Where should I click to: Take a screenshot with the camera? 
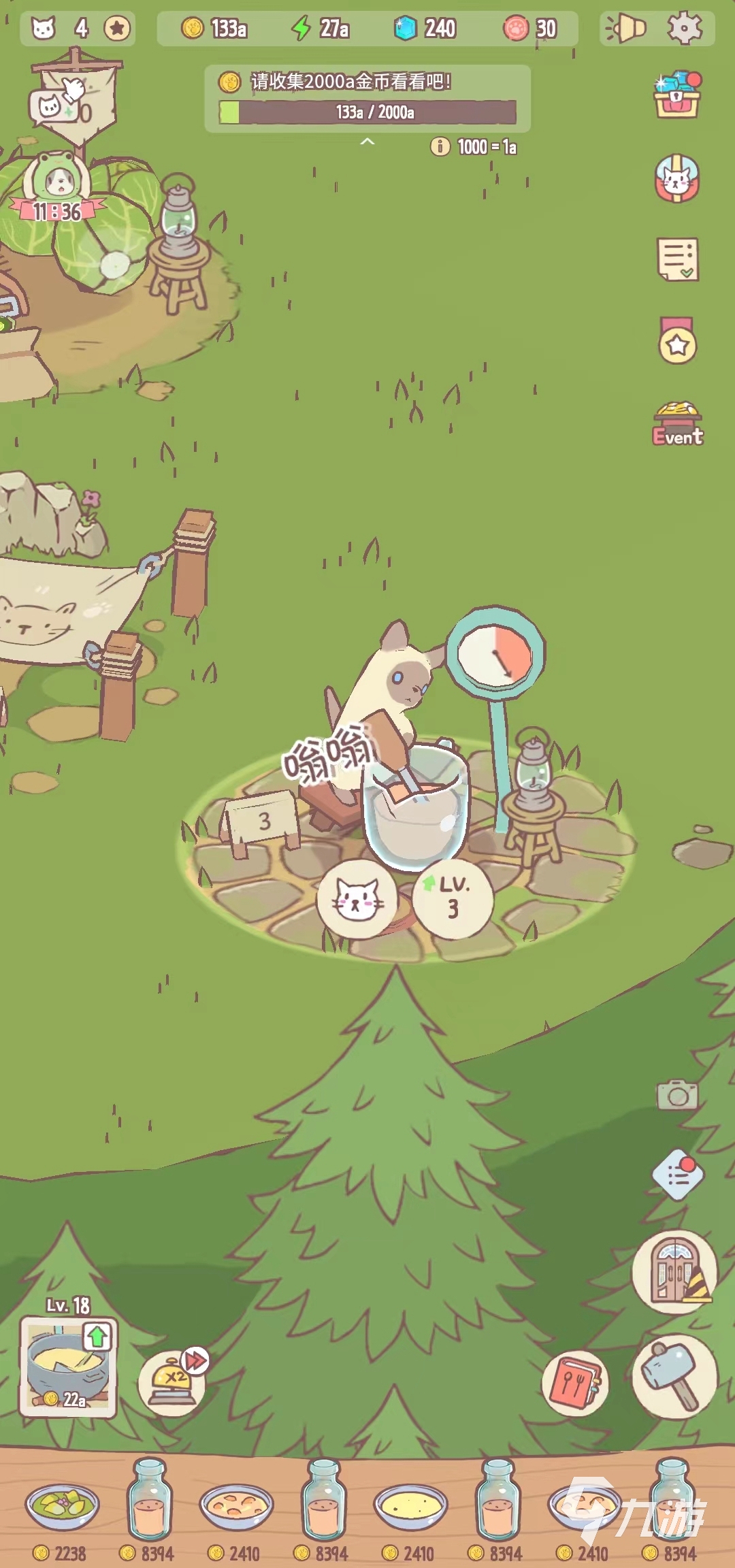[x=676, y=1095]
